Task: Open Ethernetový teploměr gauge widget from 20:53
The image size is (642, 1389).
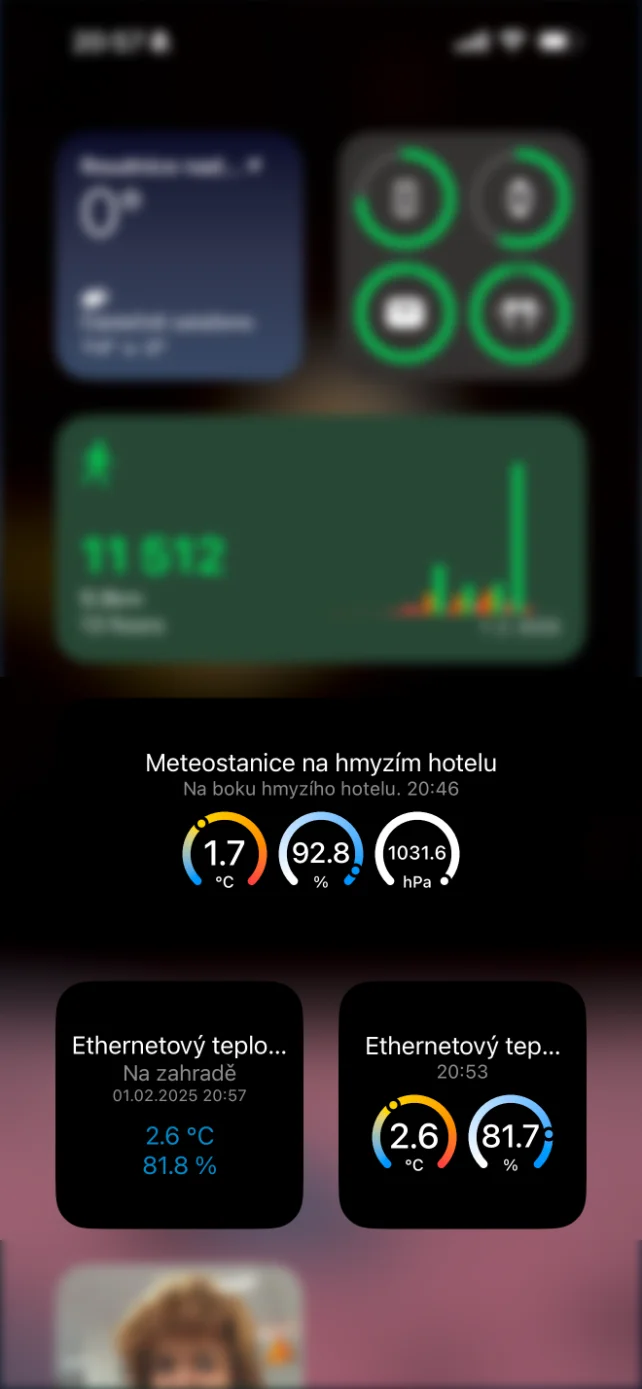Action: coord(462,1105)
